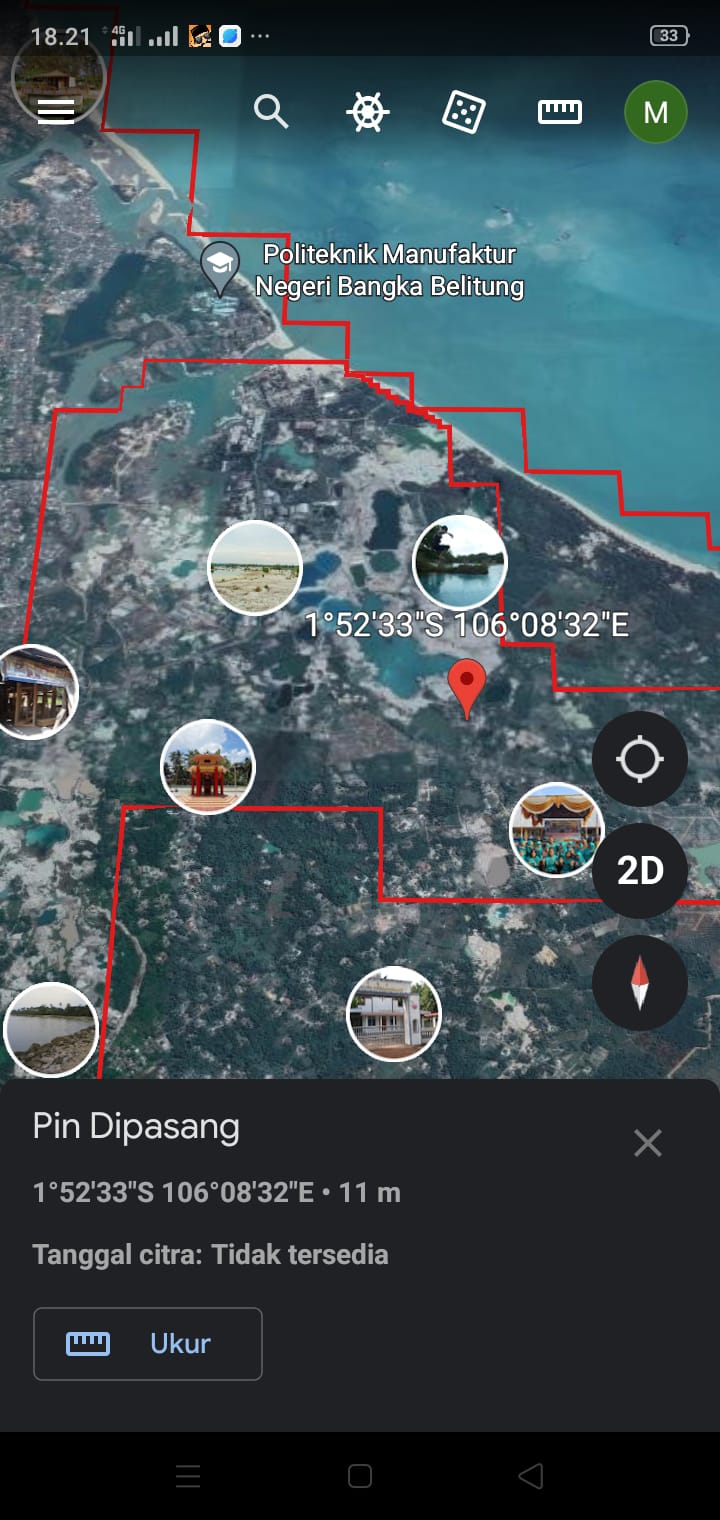Image resolution: width=720 pixels, height=1520 pixels.
Task: Launch Voyager ship wheel icon
Action: (x=367, y=111)
